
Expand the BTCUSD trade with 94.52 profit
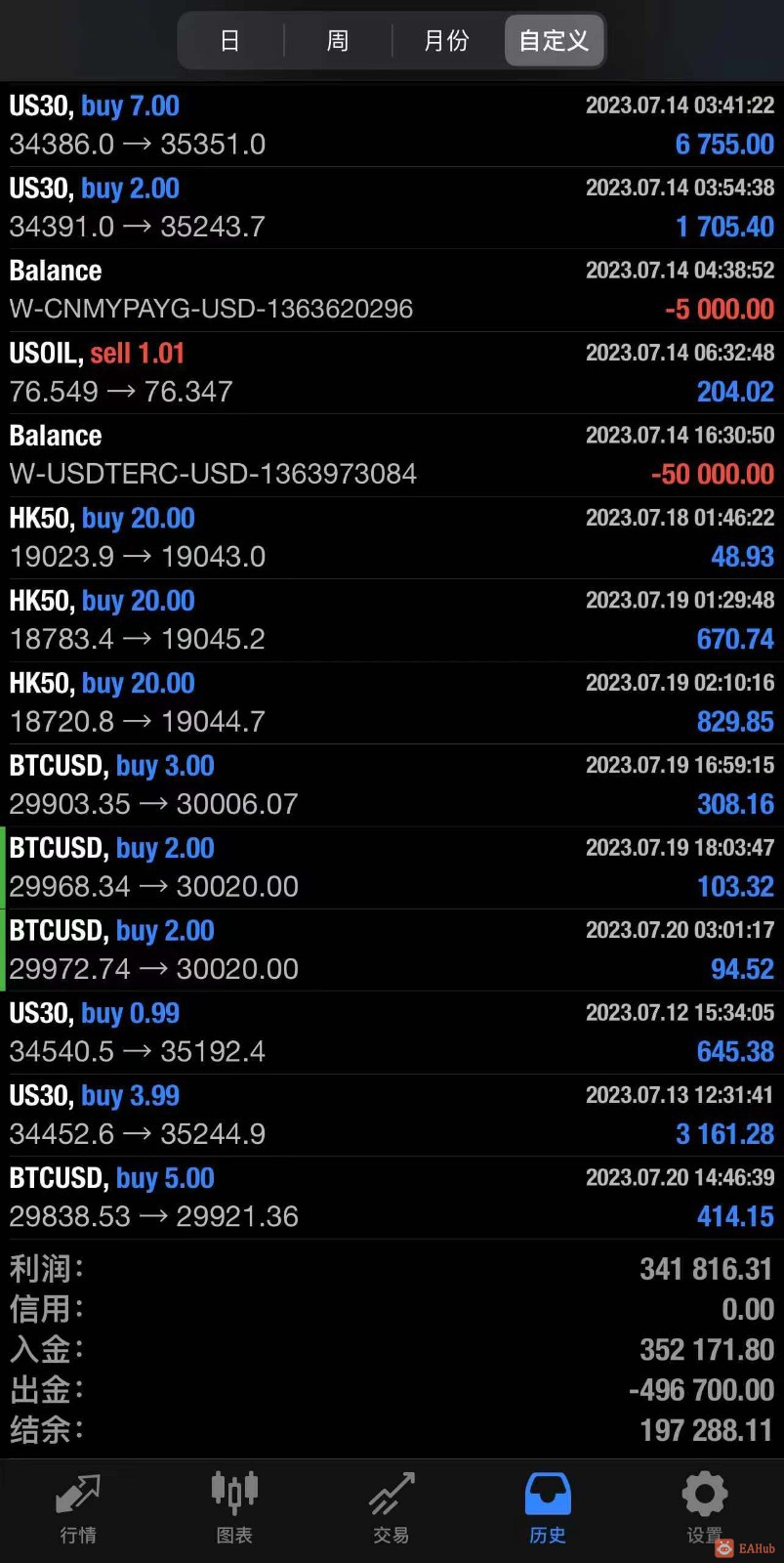[391, 950]
